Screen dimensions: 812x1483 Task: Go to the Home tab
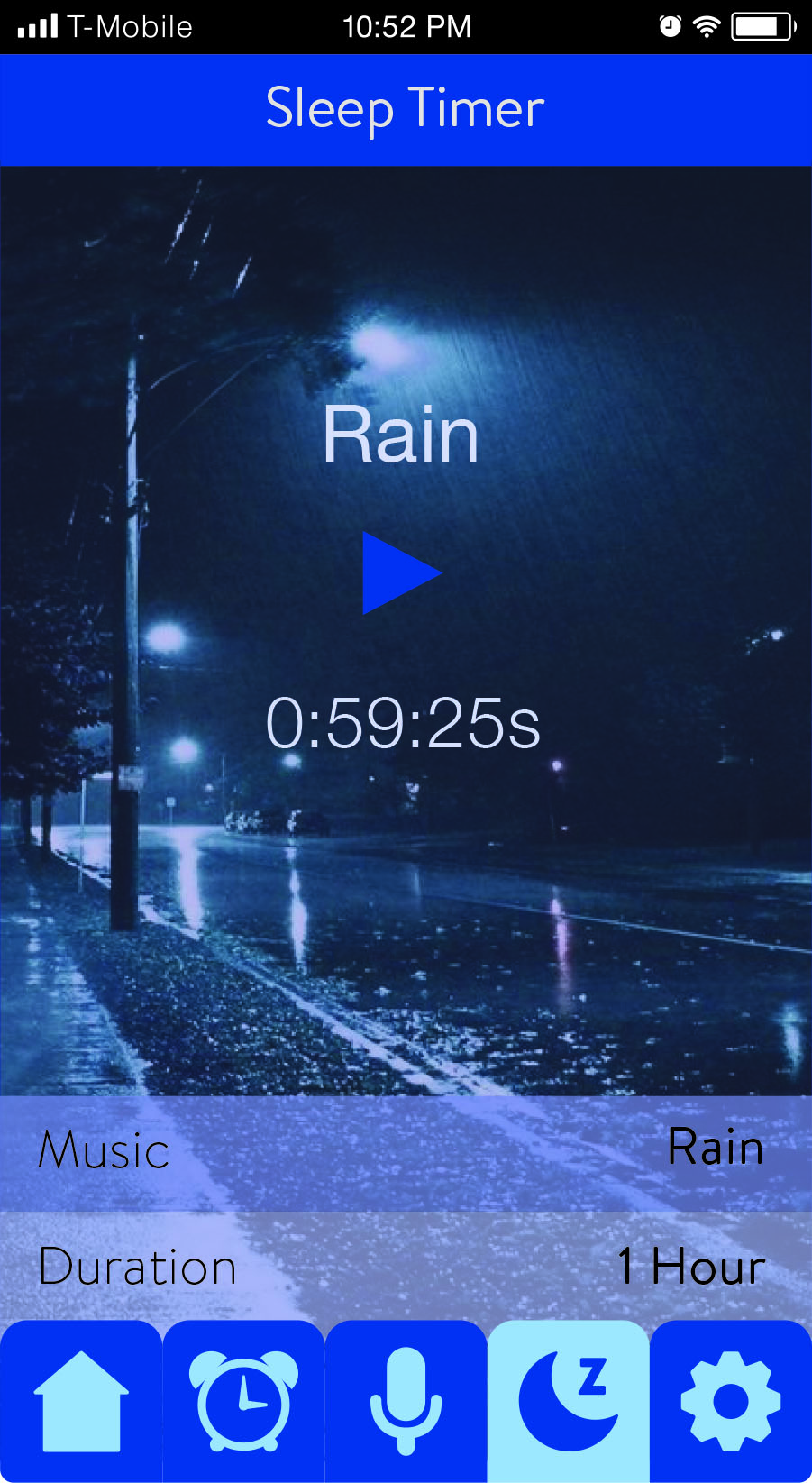[x=81, y=1402]
